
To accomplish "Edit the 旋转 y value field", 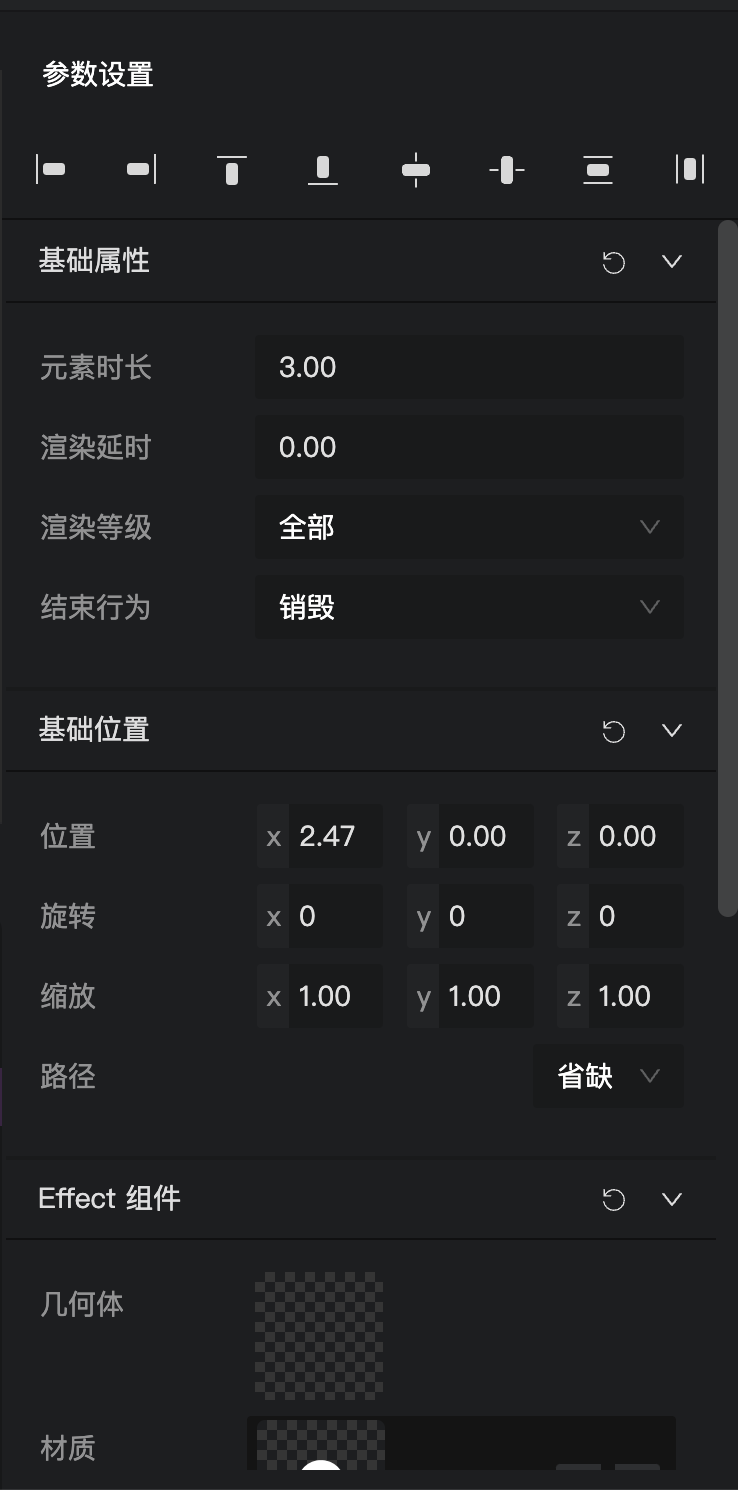I will pyautogui.click(x=484, y=916).
